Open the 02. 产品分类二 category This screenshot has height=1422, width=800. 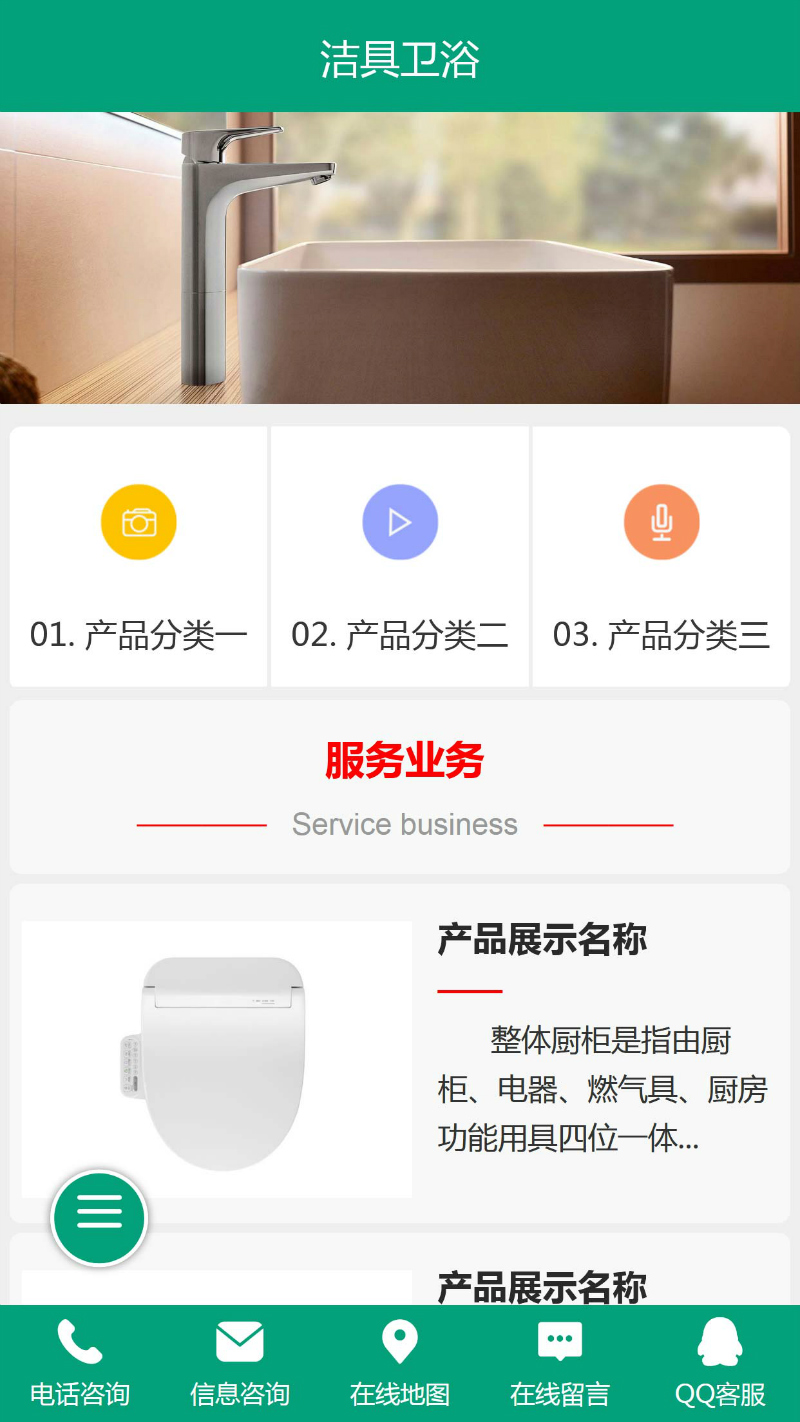(400, 557)
